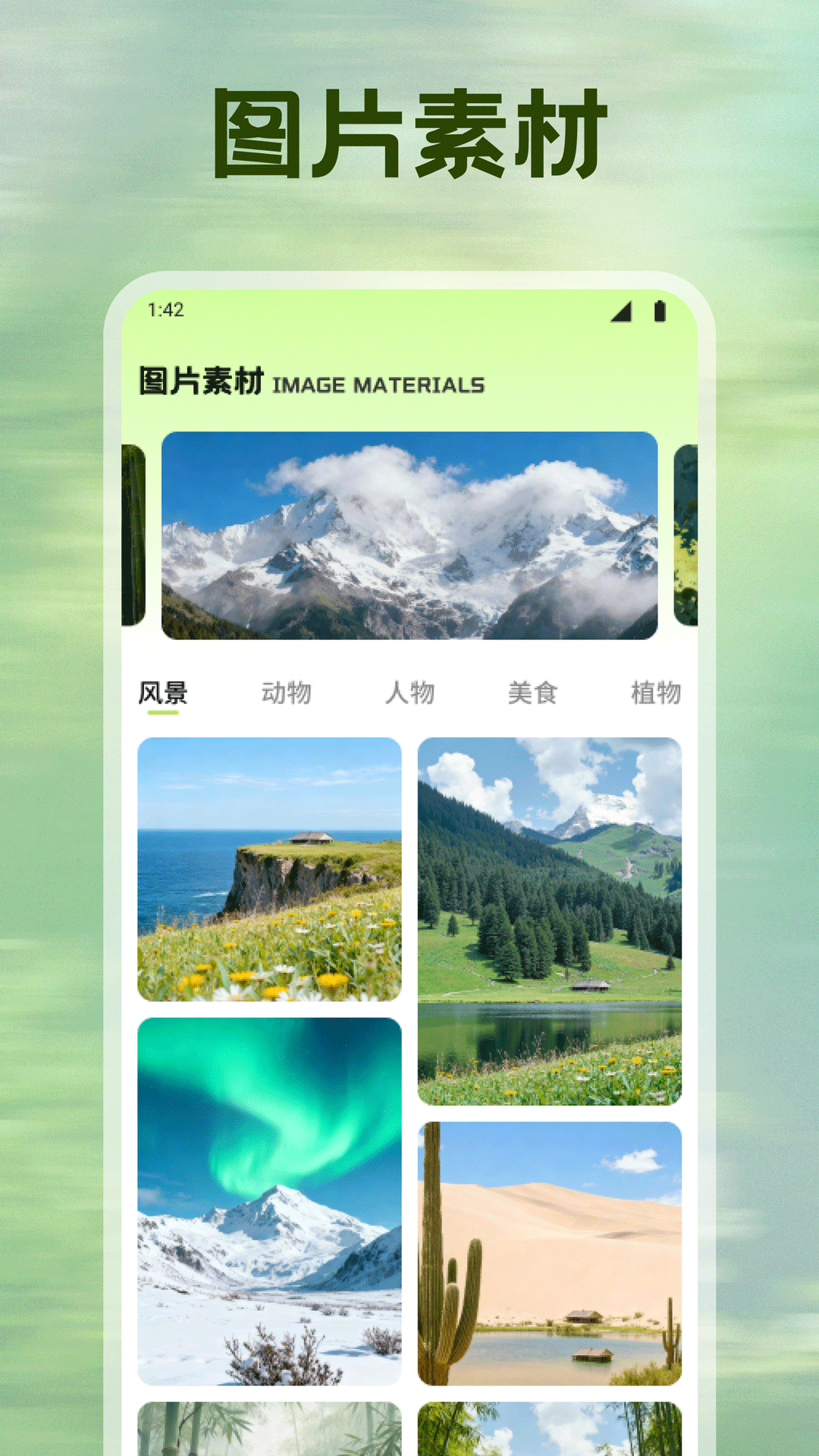This screenshot has width=819, height=1456.
Task: Tap the battery icon in the status bar
Action: click(659, 309)
